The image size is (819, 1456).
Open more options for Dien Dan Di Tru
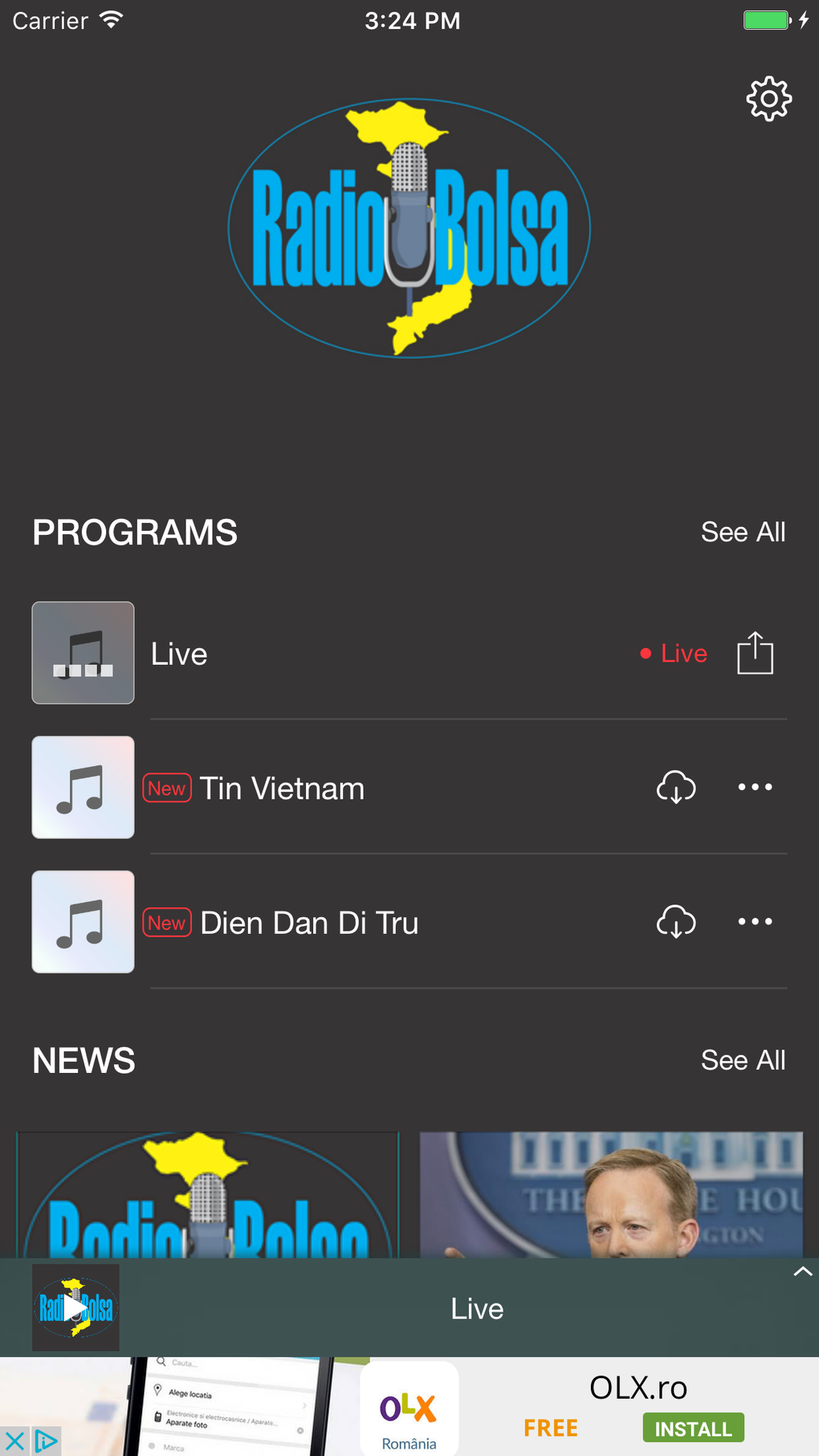coord(755,922)
